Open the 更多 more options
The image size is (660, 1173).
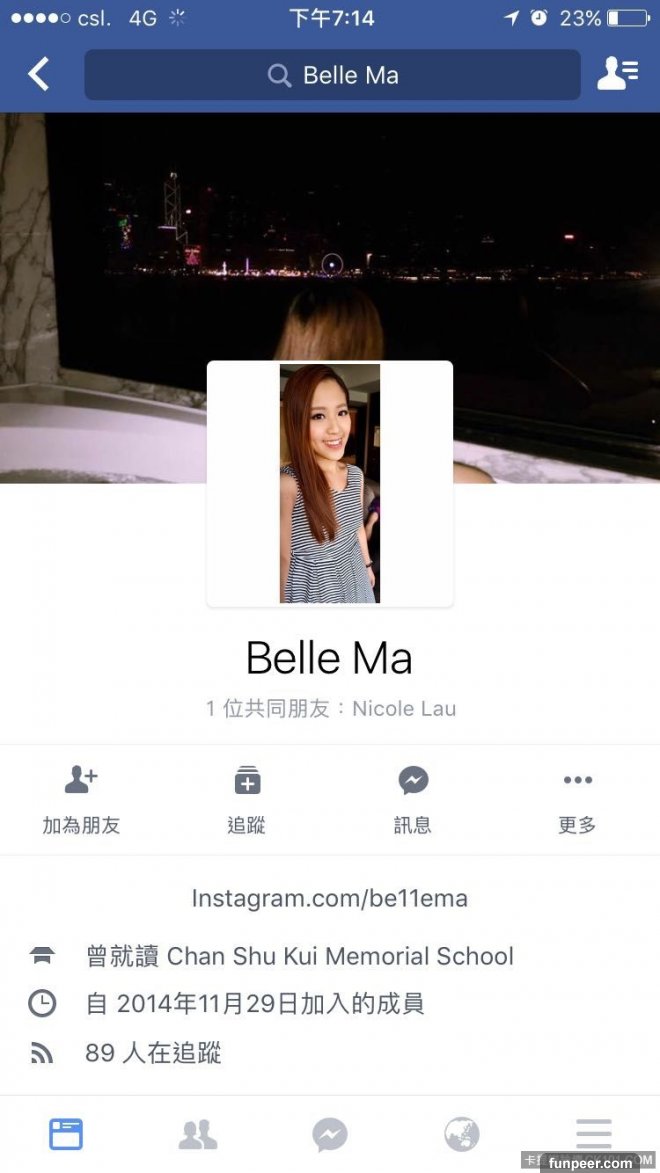point(577,799)
